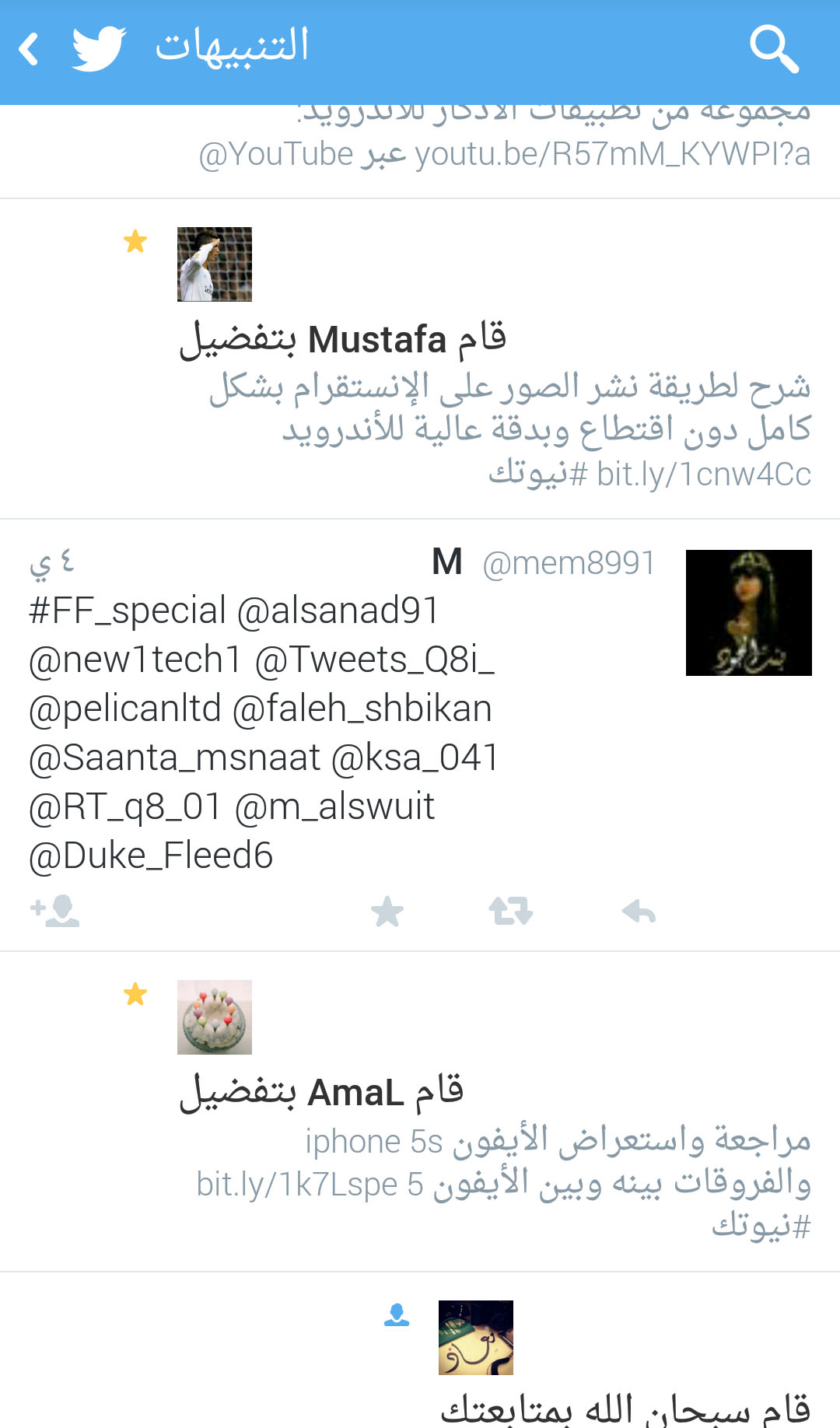Viewport: 840px width, 1428px height.
Task: Open @mem8991's profile avatar
Action: (x=749, y=613)
